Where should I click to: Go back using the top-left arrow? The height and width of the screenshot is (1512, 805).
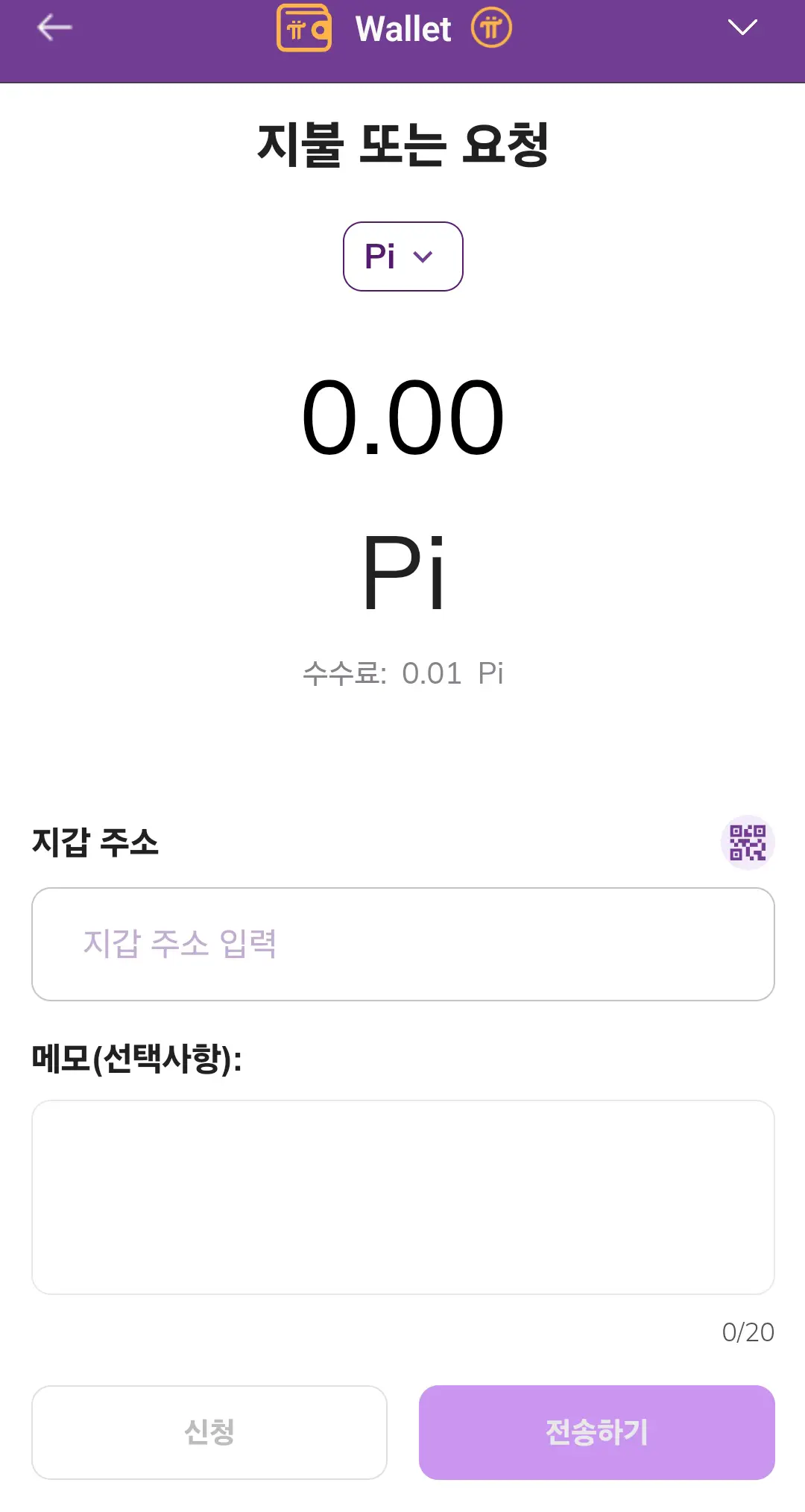click(54, 28)
